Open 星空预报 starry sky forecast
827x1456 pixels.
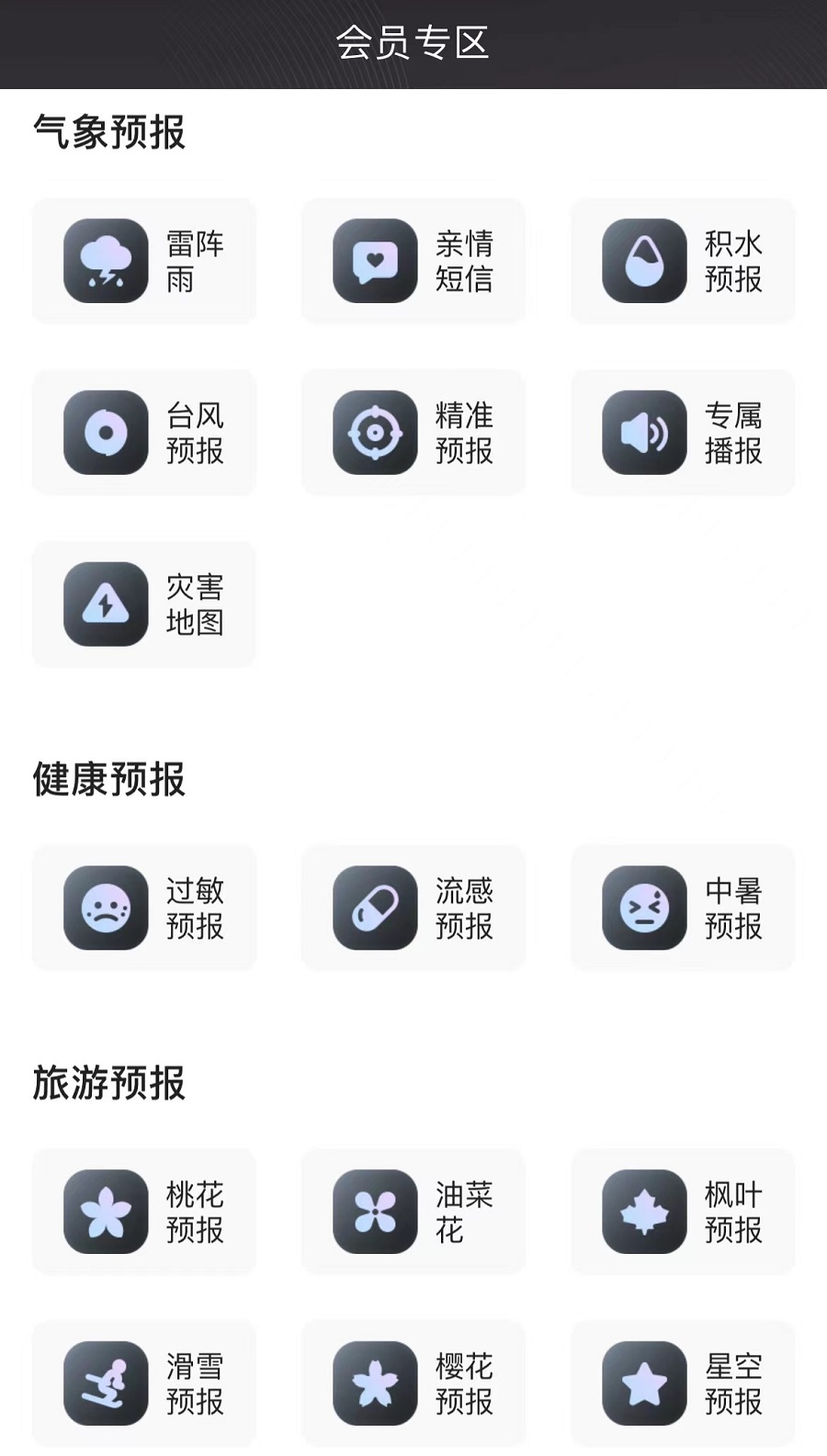(683, 1383)
